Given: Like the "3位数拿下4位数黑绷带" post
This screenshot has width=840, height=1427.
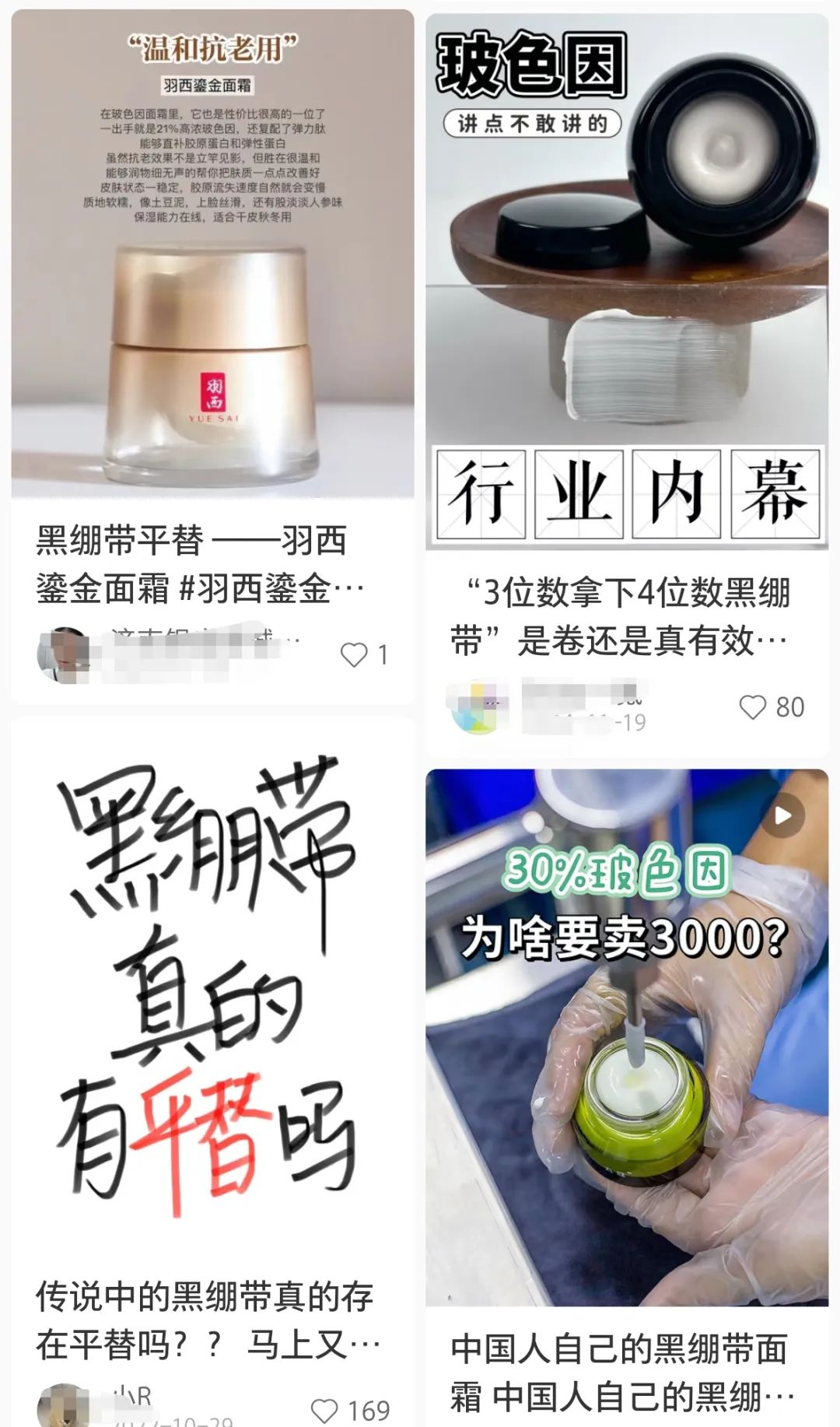Looking at the screenshot, I should 752,707.
